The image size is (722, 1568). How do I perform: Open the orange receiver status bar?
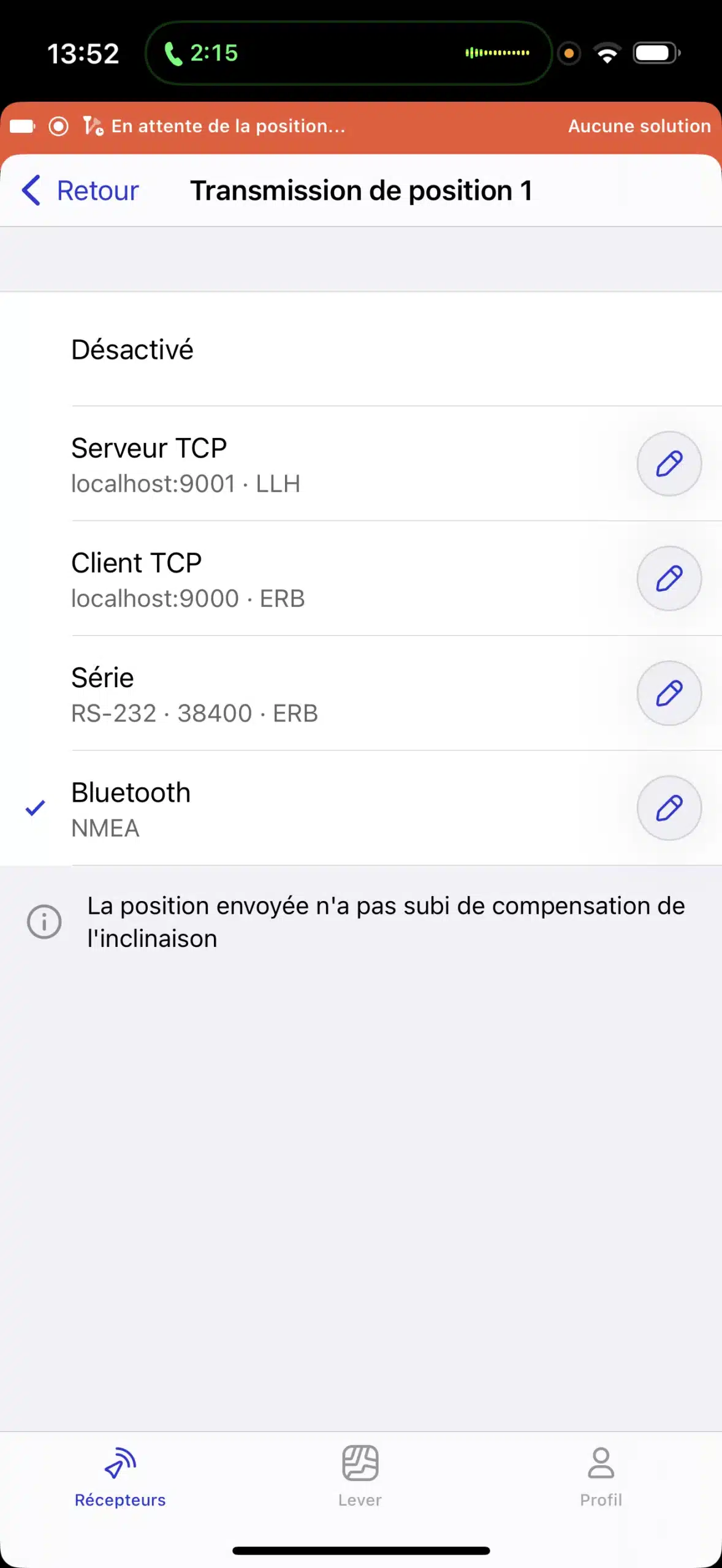point(360,126)
